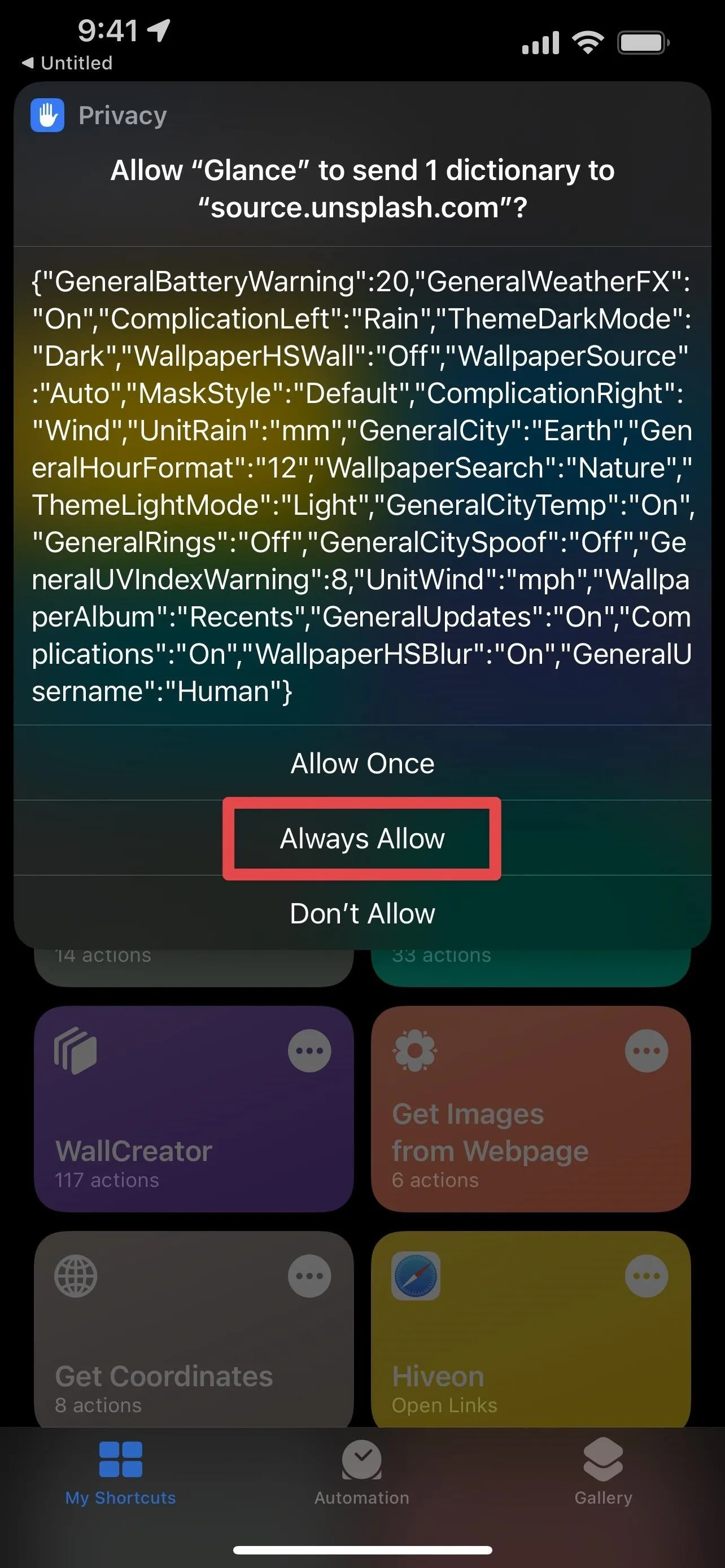Select Allow Once in the privacy prompt
Screen dimensions: 725x1568
[x=362, y=763]
